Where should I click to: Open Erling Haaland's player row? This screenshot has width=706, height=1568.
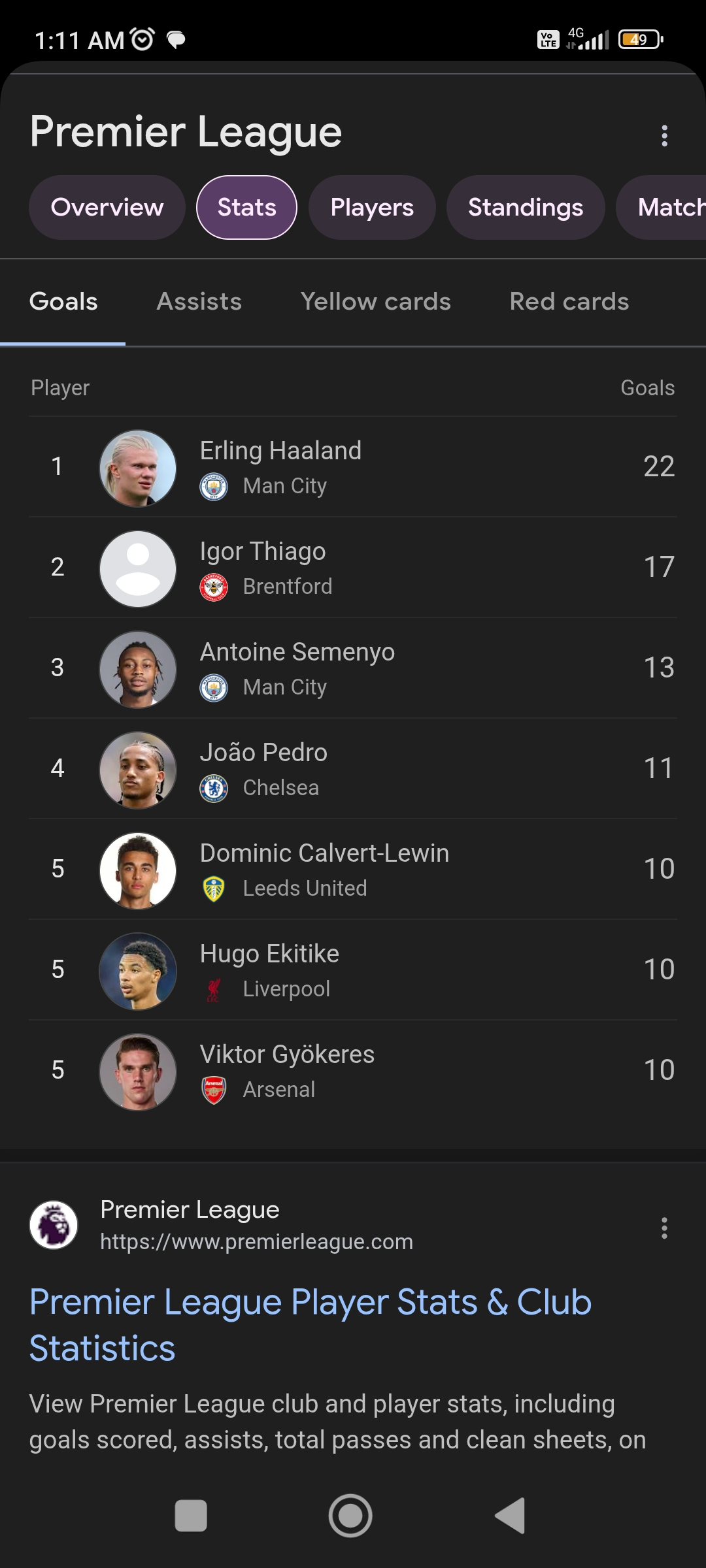[353, 467]
